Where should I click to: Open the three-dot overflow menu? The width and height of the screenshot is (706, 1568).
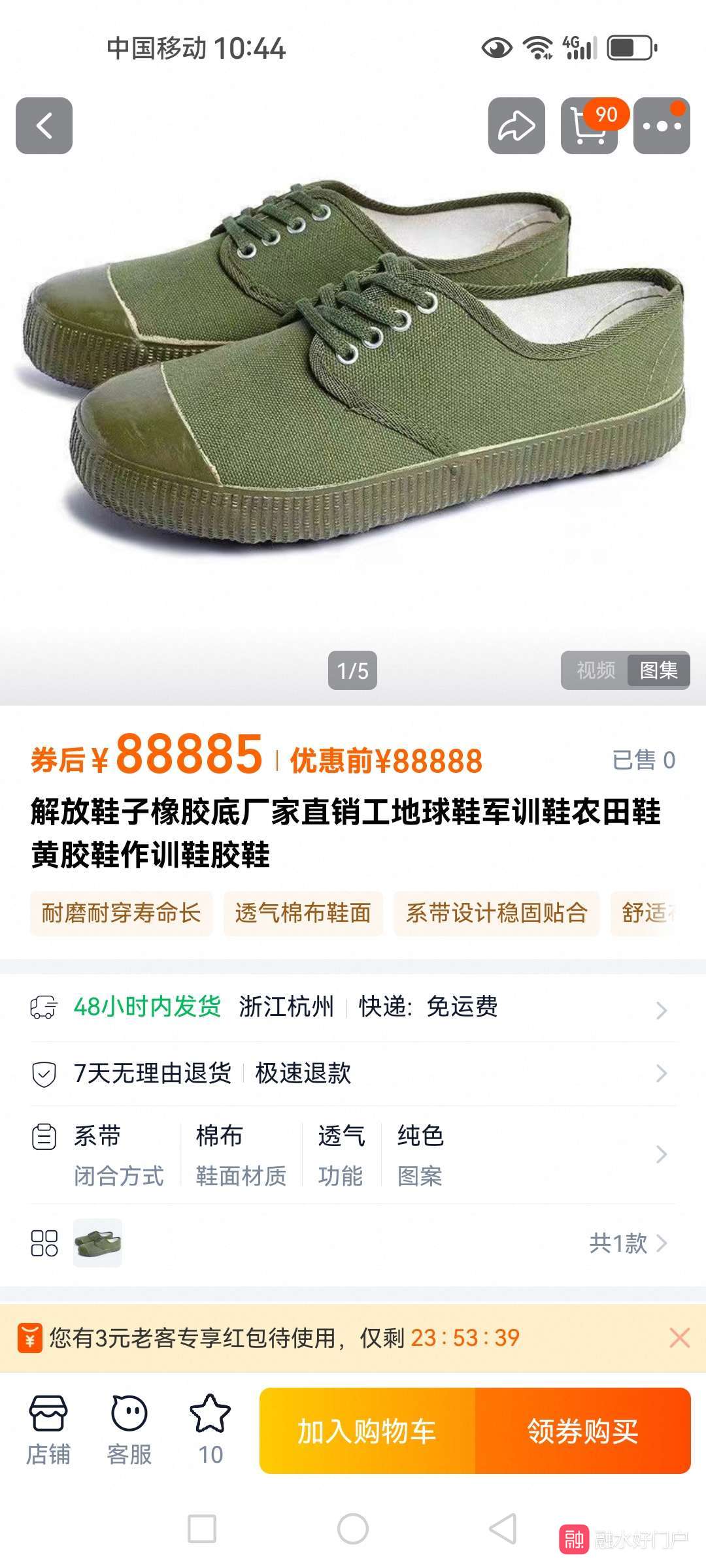click(662, 125)
